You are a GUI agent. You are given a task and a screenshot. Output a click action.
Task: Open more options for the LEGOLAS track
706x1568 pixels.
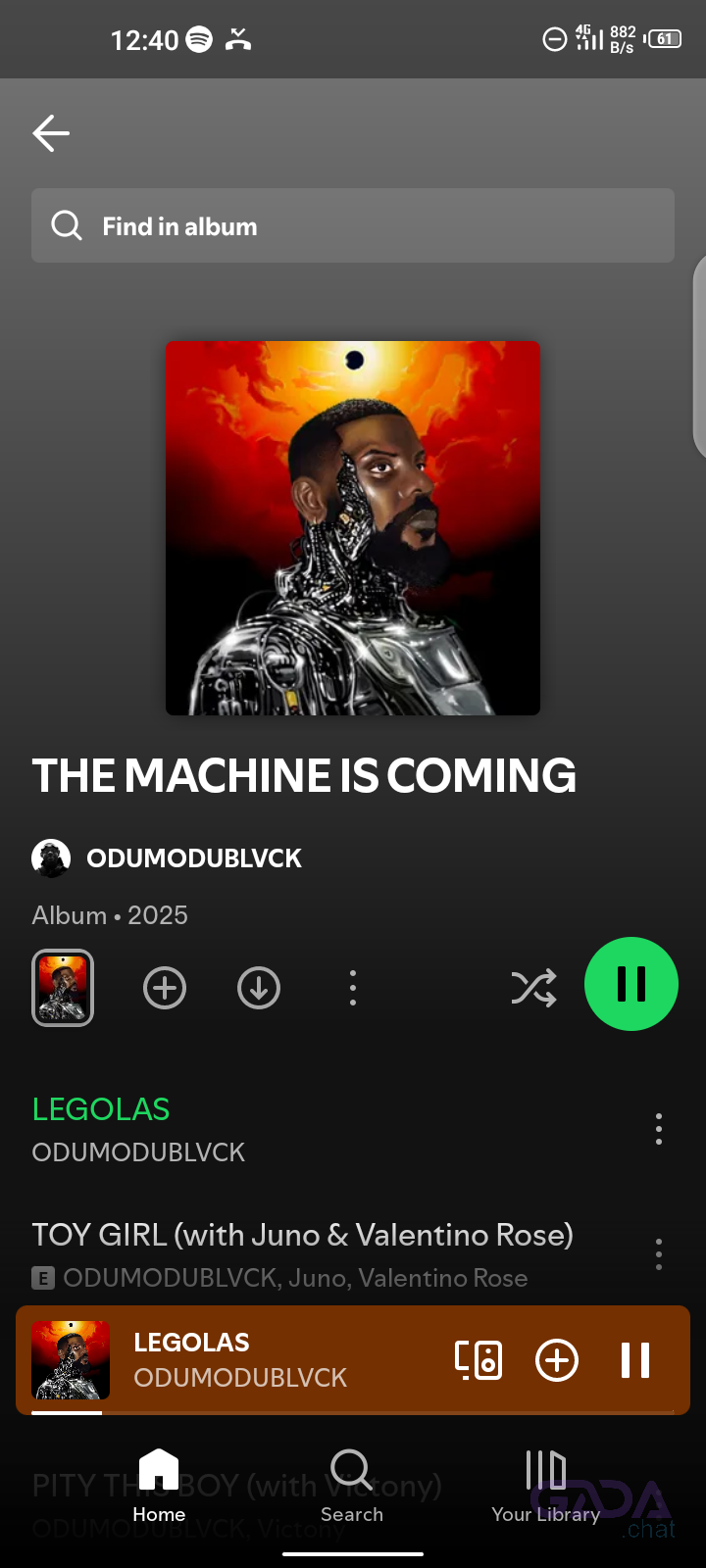(659, 1129)
